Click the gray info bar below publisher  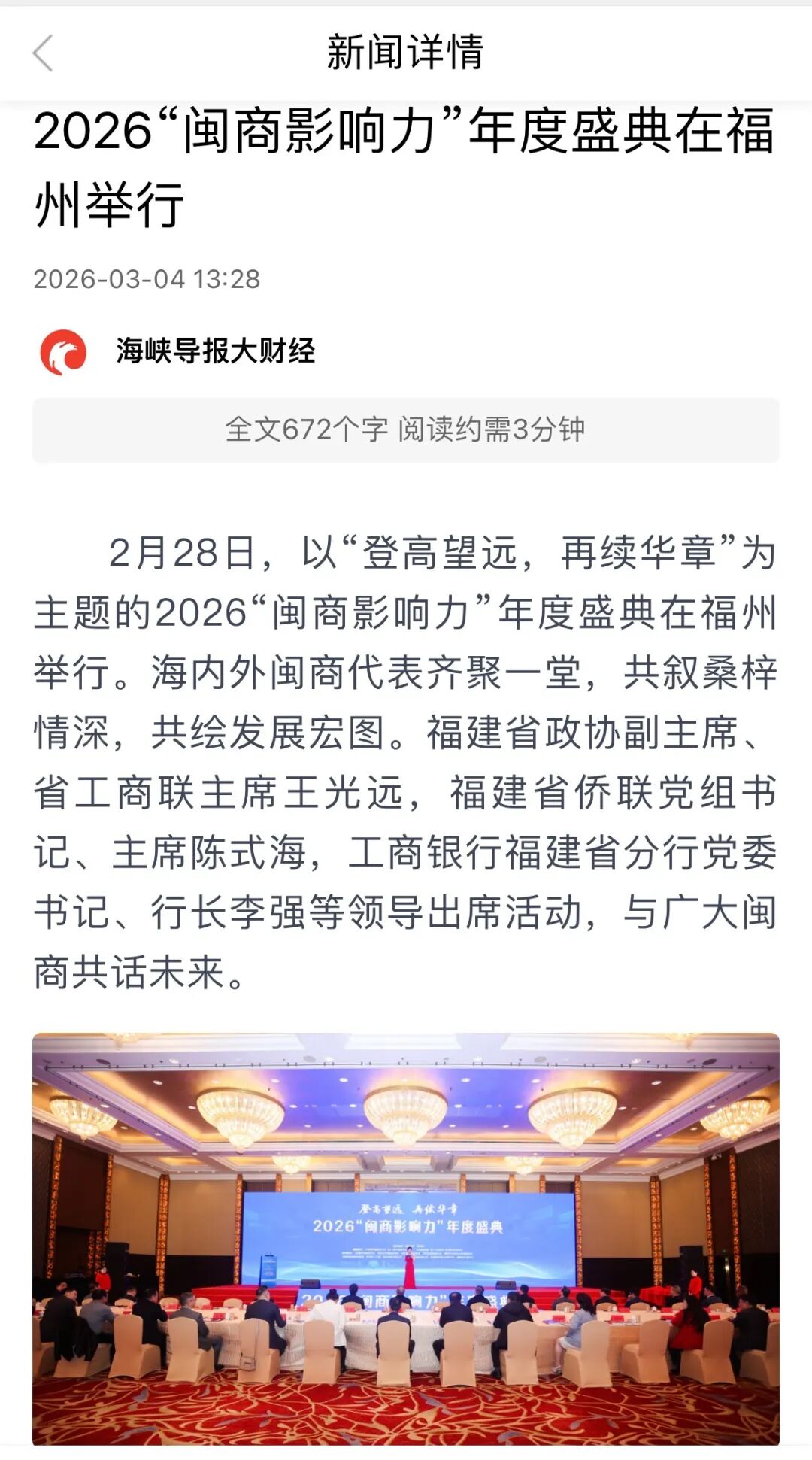406,430
